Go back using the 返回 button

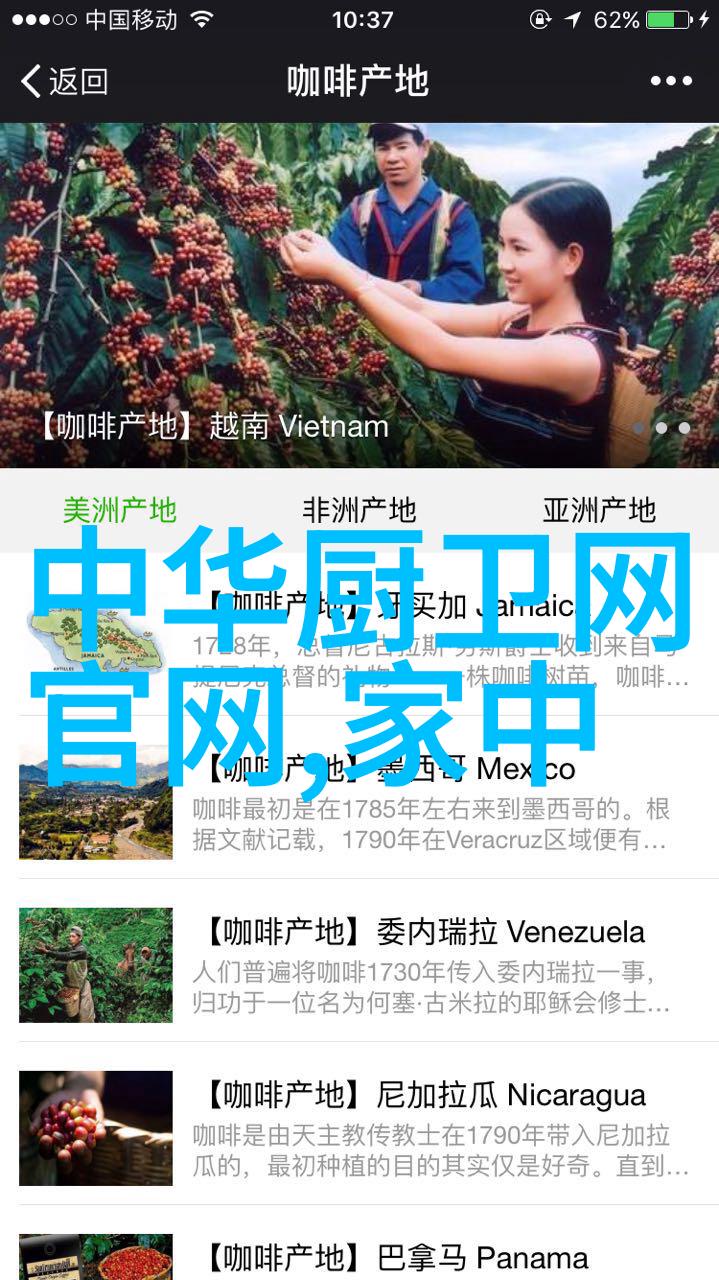[65, 81]
